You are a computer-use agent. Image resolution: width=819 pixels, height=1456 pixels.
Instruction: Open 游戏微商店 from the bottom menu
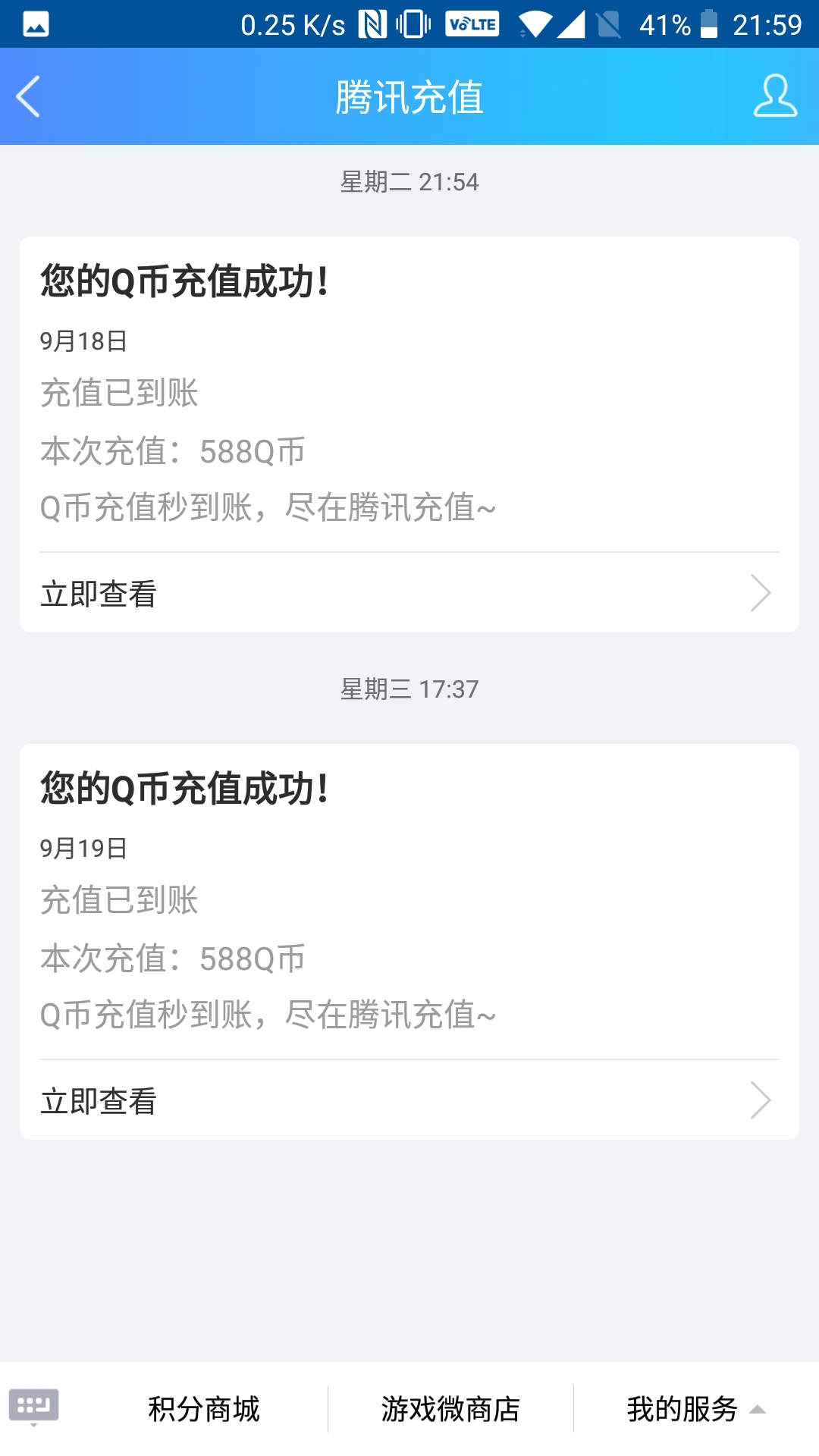450,1408
